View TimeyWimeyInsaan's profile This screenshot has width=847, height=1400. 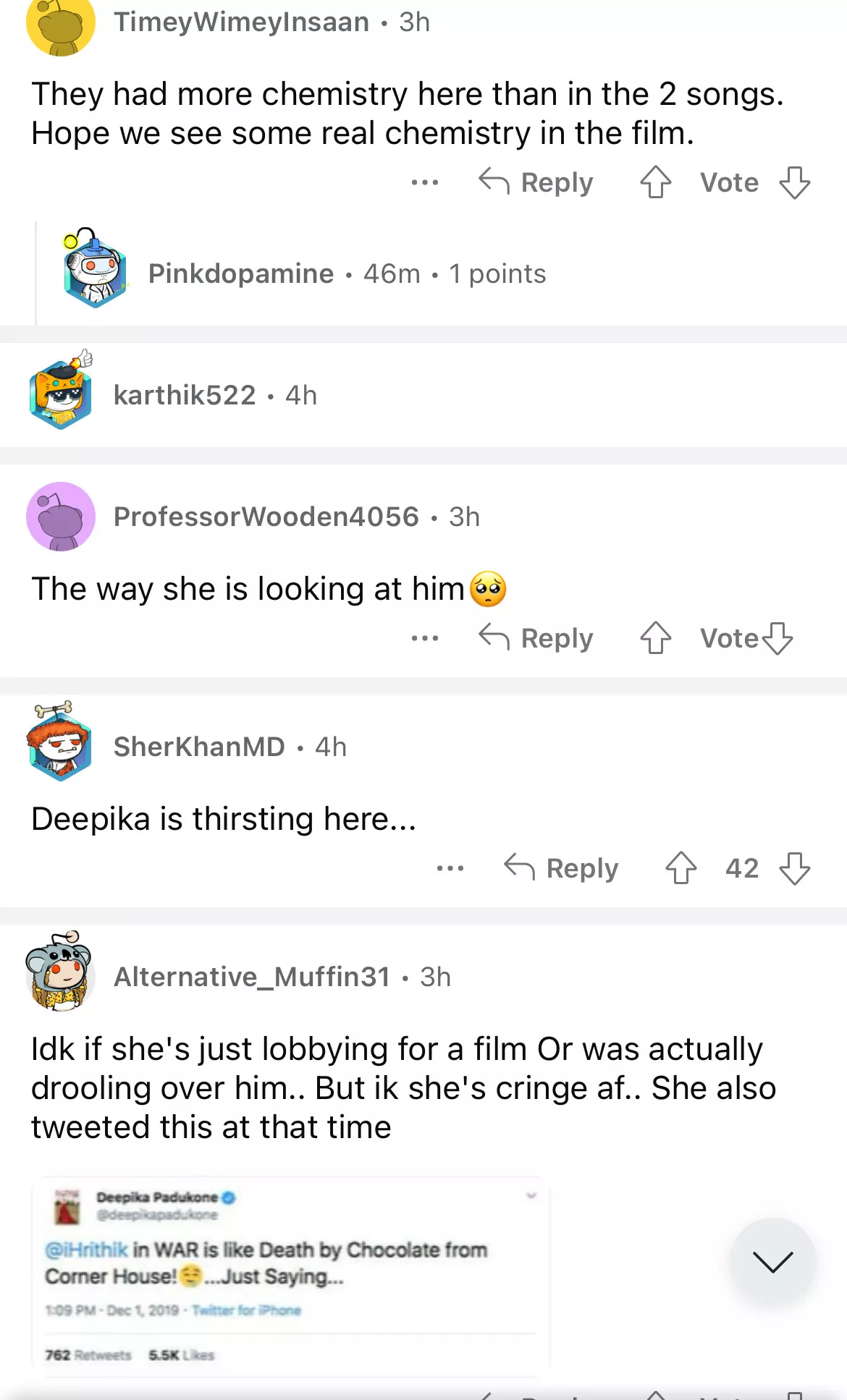pos(241,22)
